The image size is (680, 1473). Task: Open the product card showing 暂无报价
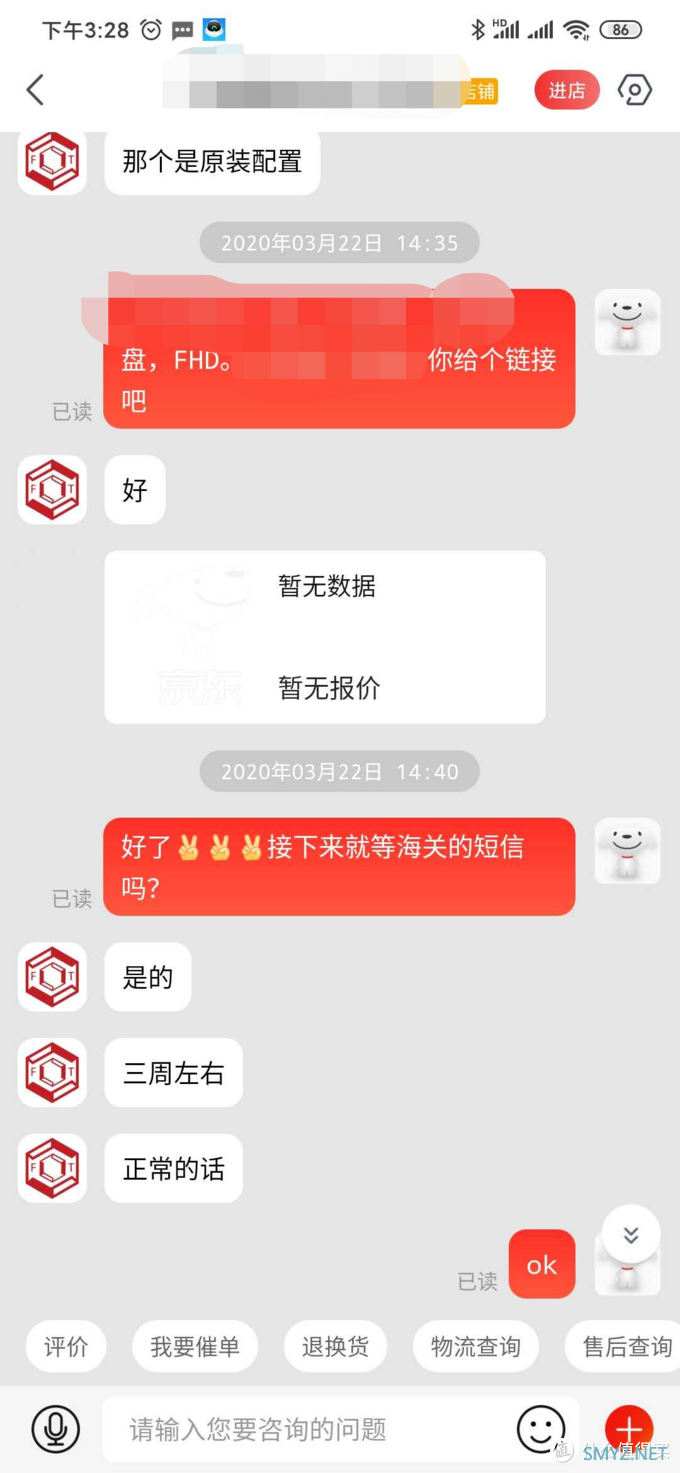pyautogui.click(x=325, y=637)
